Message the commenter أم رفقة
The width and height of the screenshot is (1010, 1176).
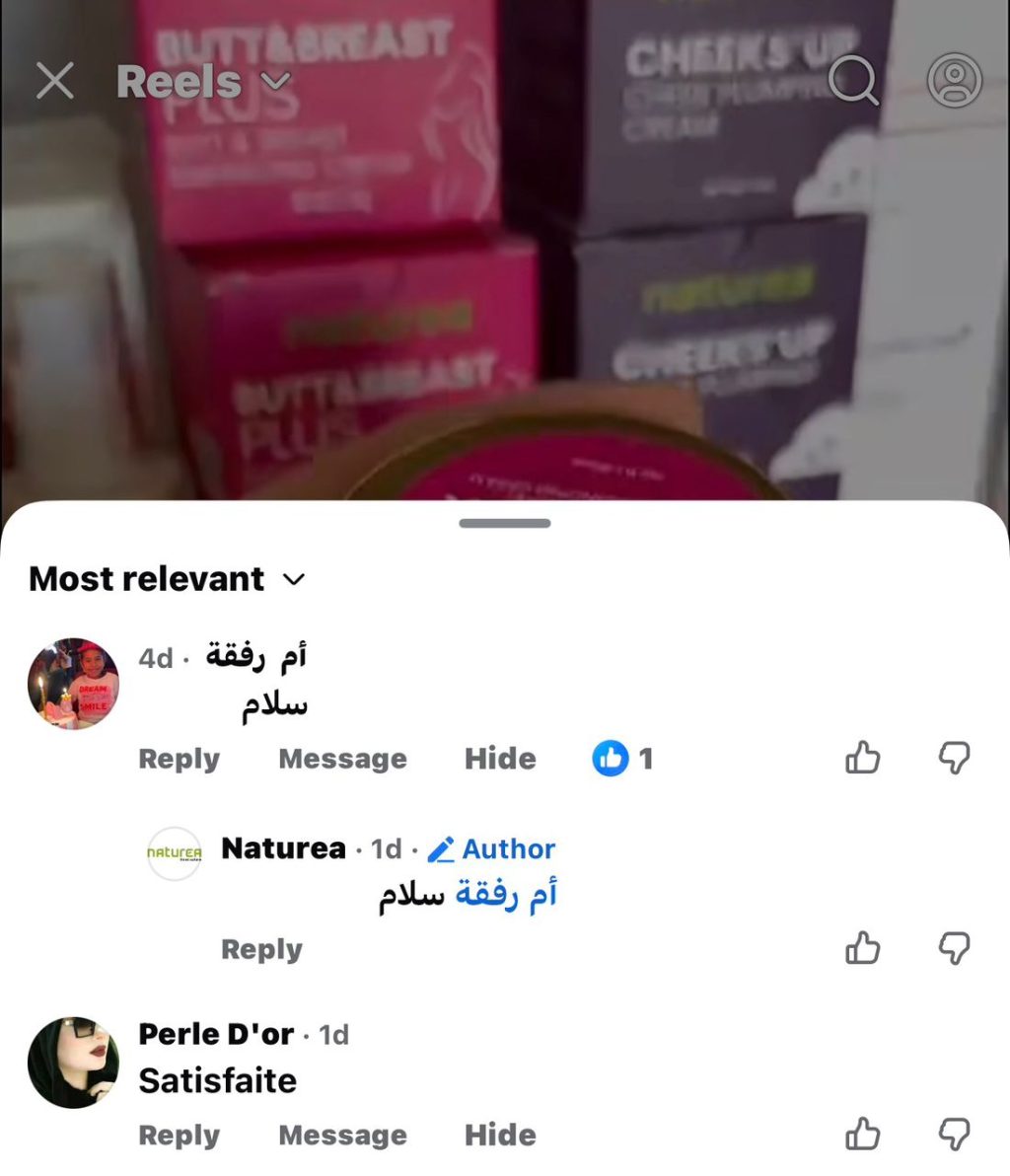[x=342, y=759]
